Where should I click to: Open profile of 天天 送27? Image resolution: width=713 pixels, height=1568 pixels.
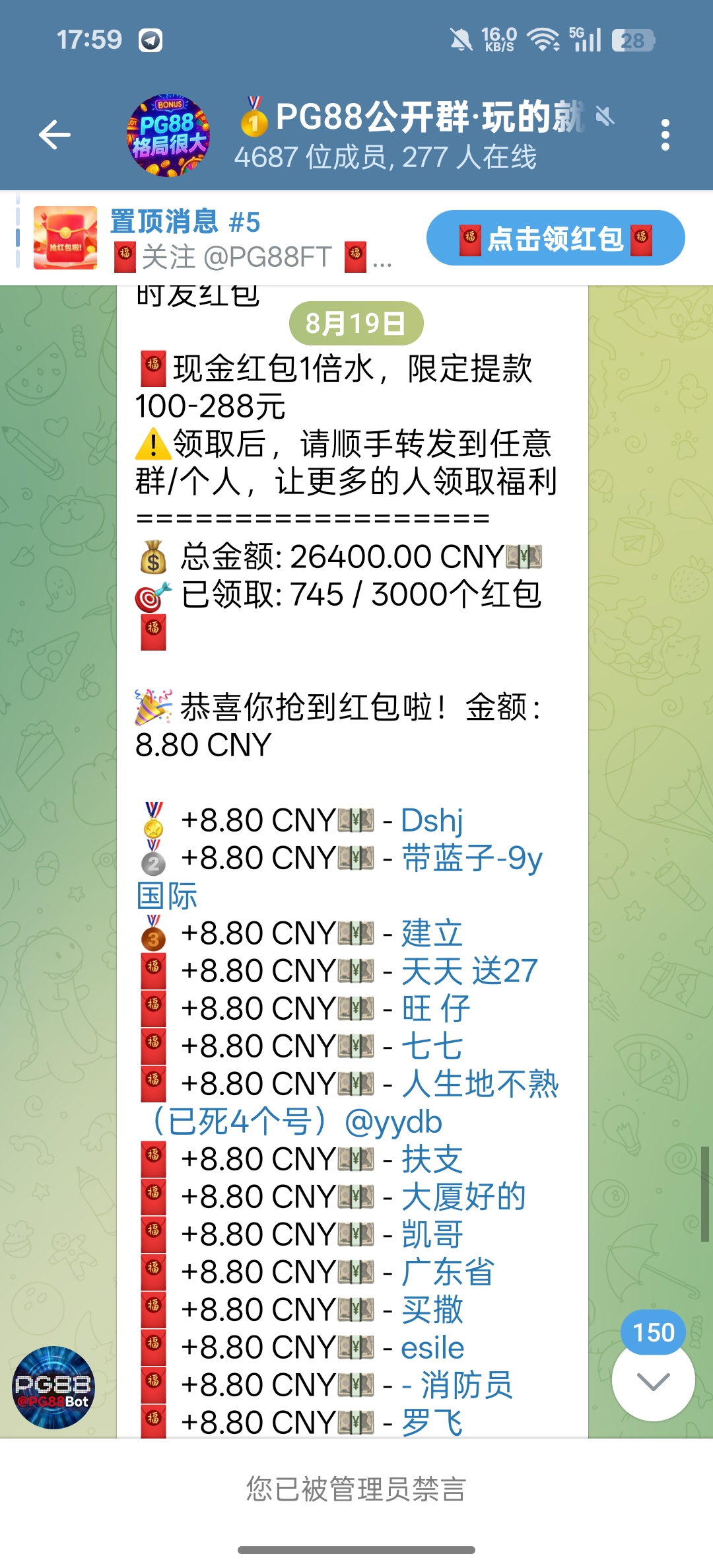(469, 971)
